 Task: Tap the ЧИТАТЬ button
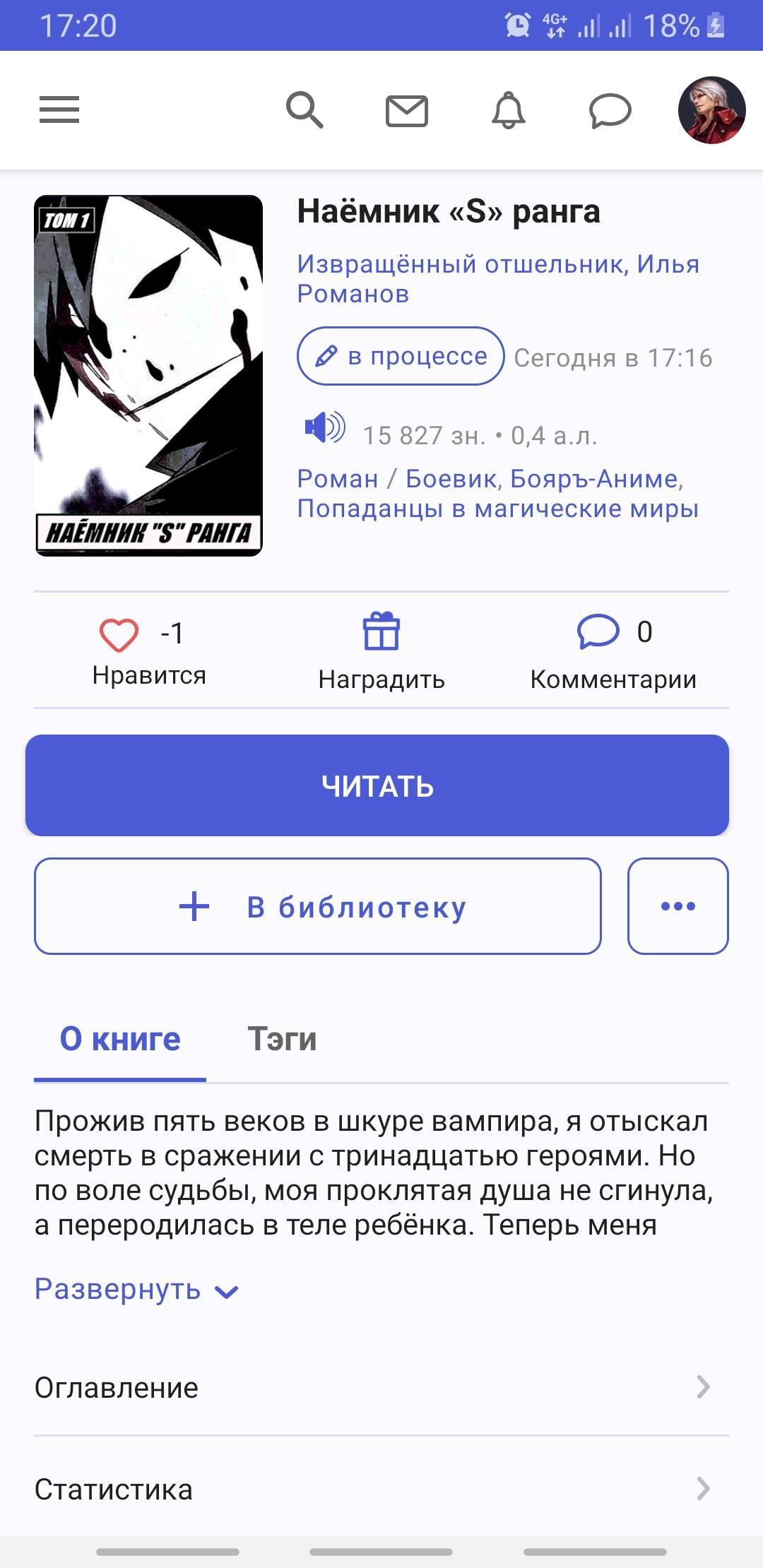[377, 785]
